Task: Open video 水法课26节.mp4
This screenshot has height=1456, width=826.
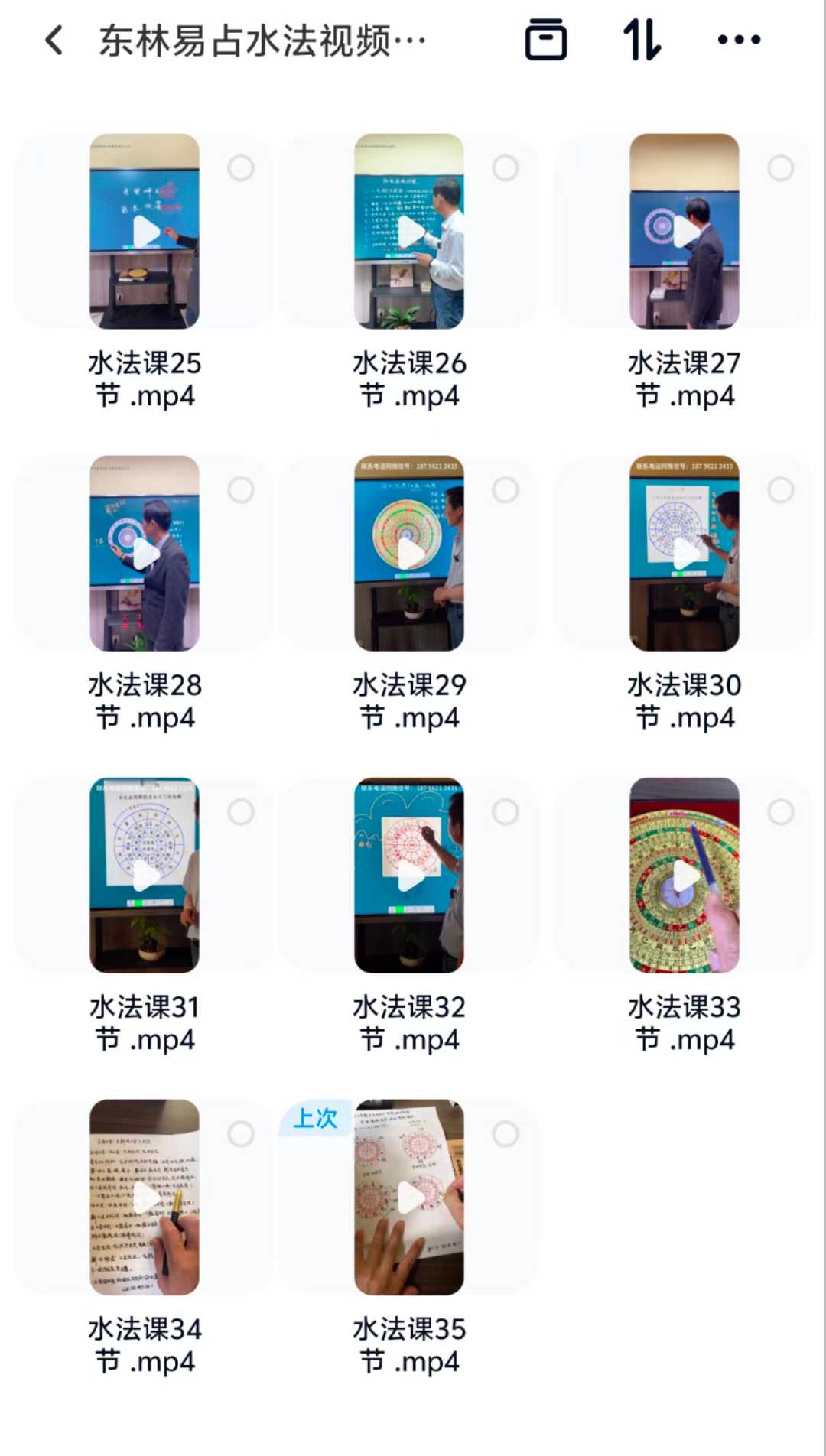Action: pos(409,232)
